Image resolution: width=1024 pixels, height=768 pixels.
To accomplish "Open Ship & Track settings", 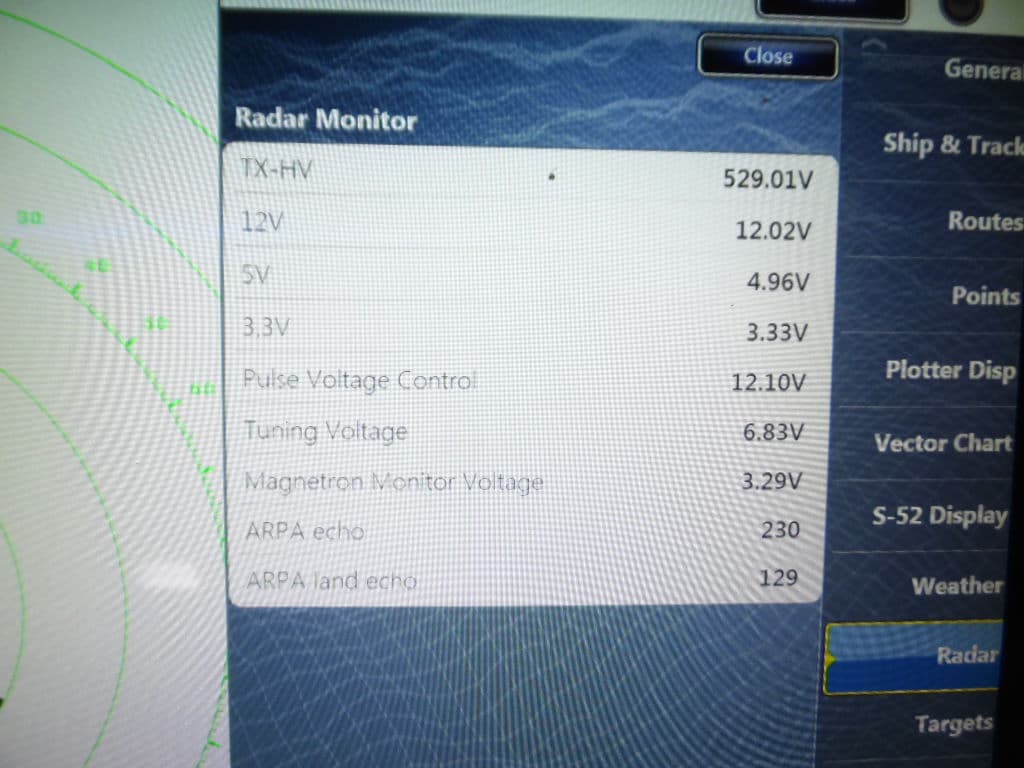I will 950,145.
